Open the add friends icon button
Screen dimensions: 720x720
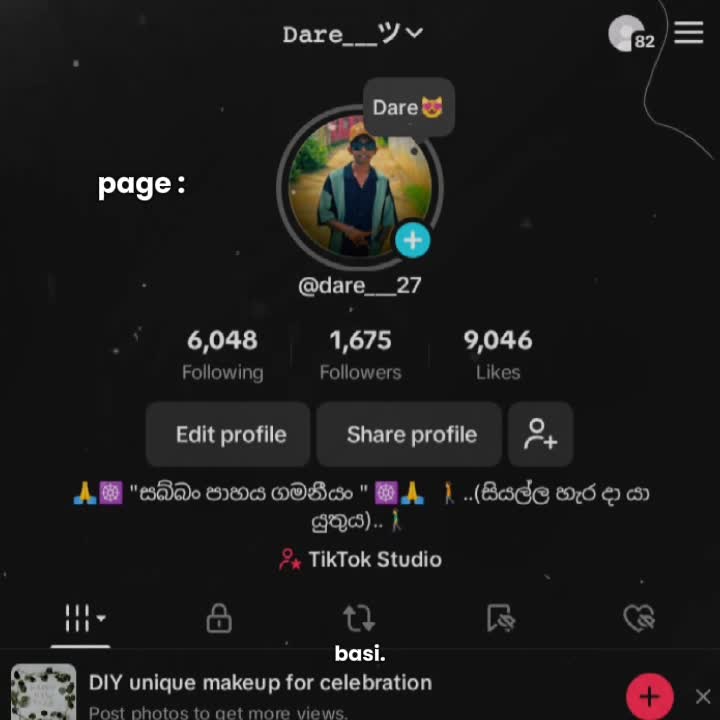point(540,435)
